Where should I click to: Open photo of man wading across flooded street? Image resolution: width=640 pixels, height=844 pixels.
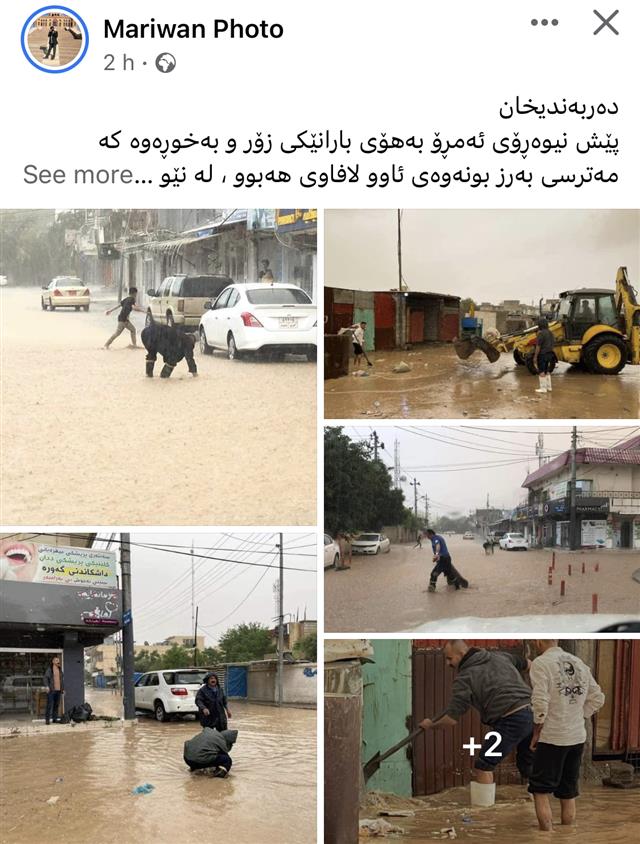tap(481, 528)
